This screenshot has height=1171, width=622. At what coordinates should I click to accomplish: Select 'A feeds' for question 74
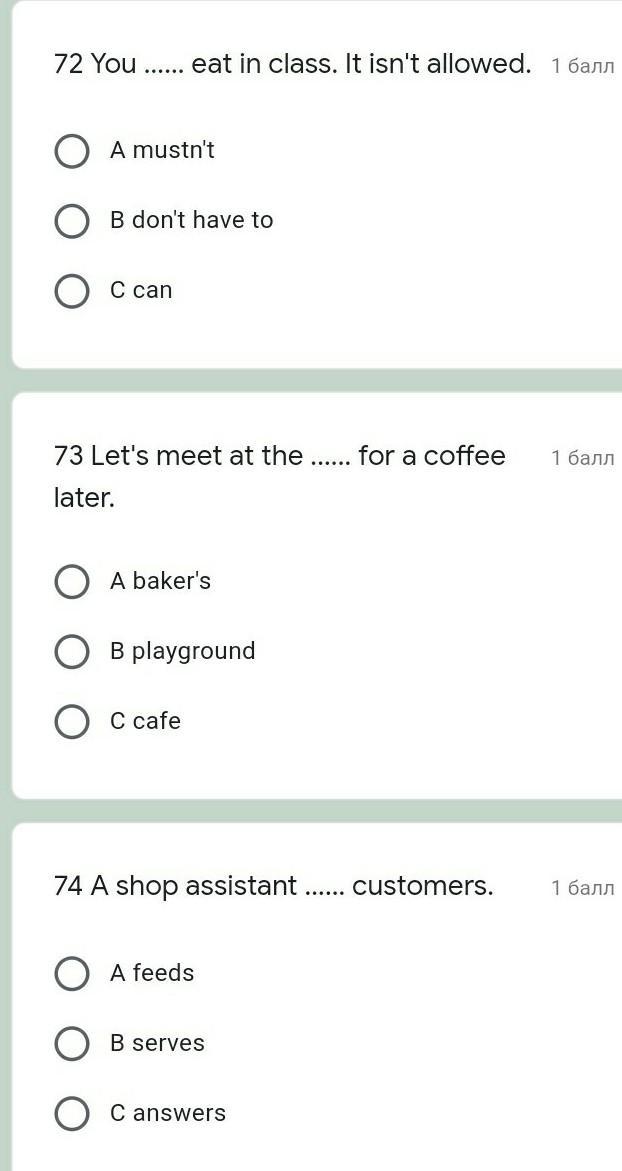pyautogui.click(x=72, y=974)
